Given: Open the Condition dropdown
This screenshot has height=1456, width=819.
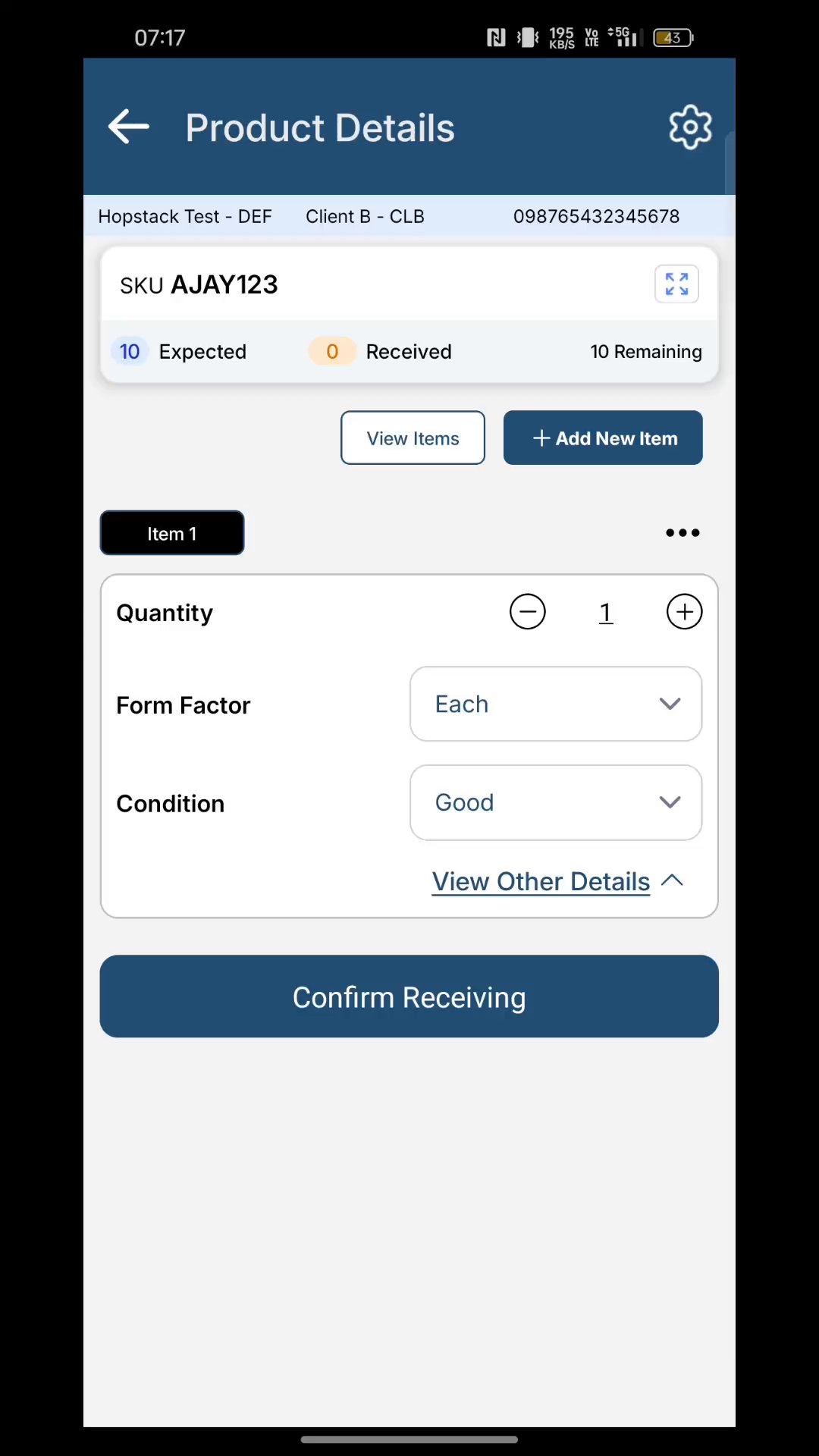Looking at the screenshot, I should 556,802.
